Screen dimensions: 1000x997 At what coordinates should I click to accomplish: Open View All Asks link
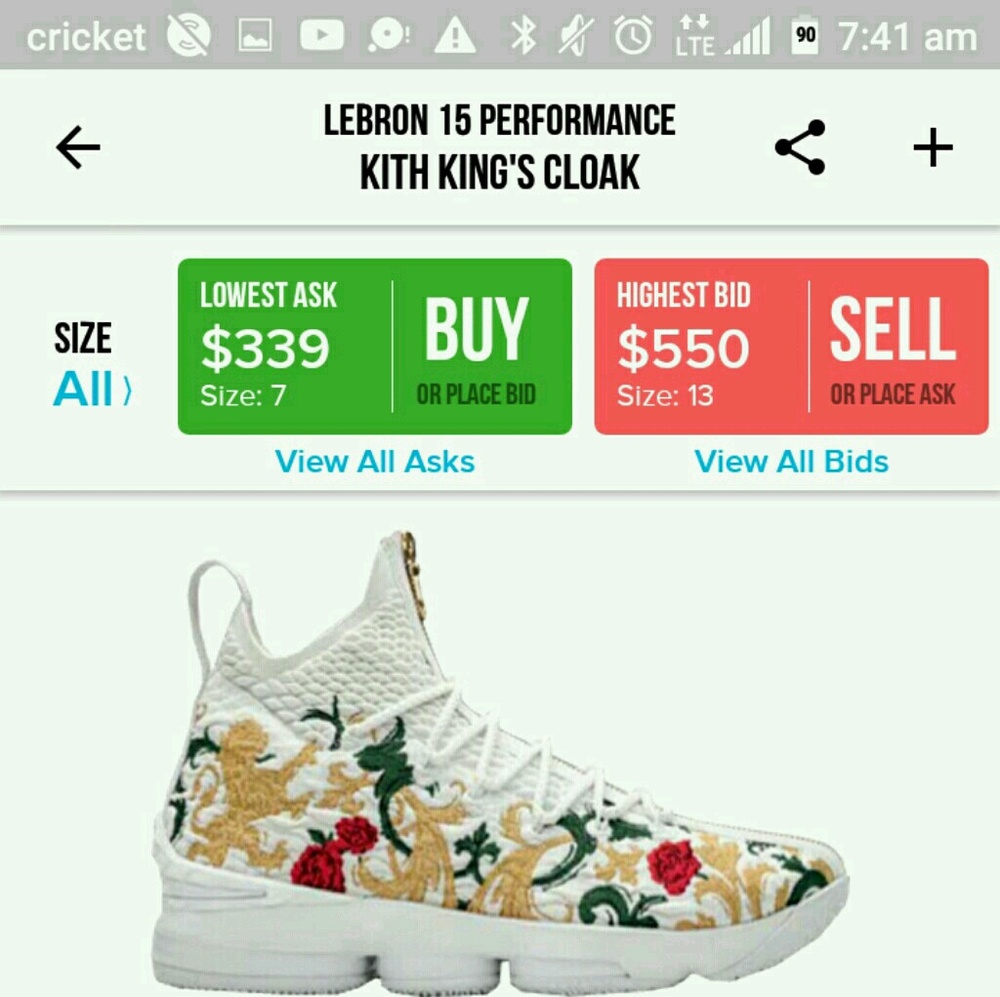pyautogui.click(x=375, y=462)
